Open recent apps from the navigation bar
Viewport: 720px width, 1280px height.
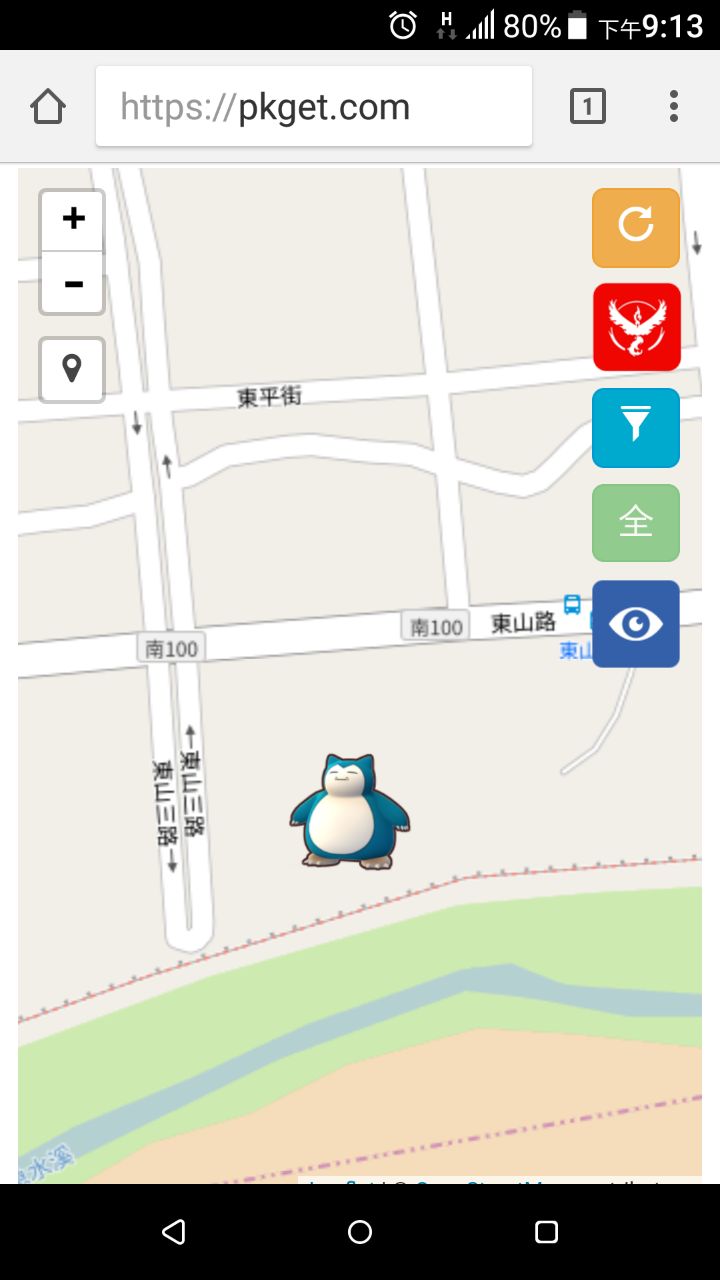[x=546, y=1232]
